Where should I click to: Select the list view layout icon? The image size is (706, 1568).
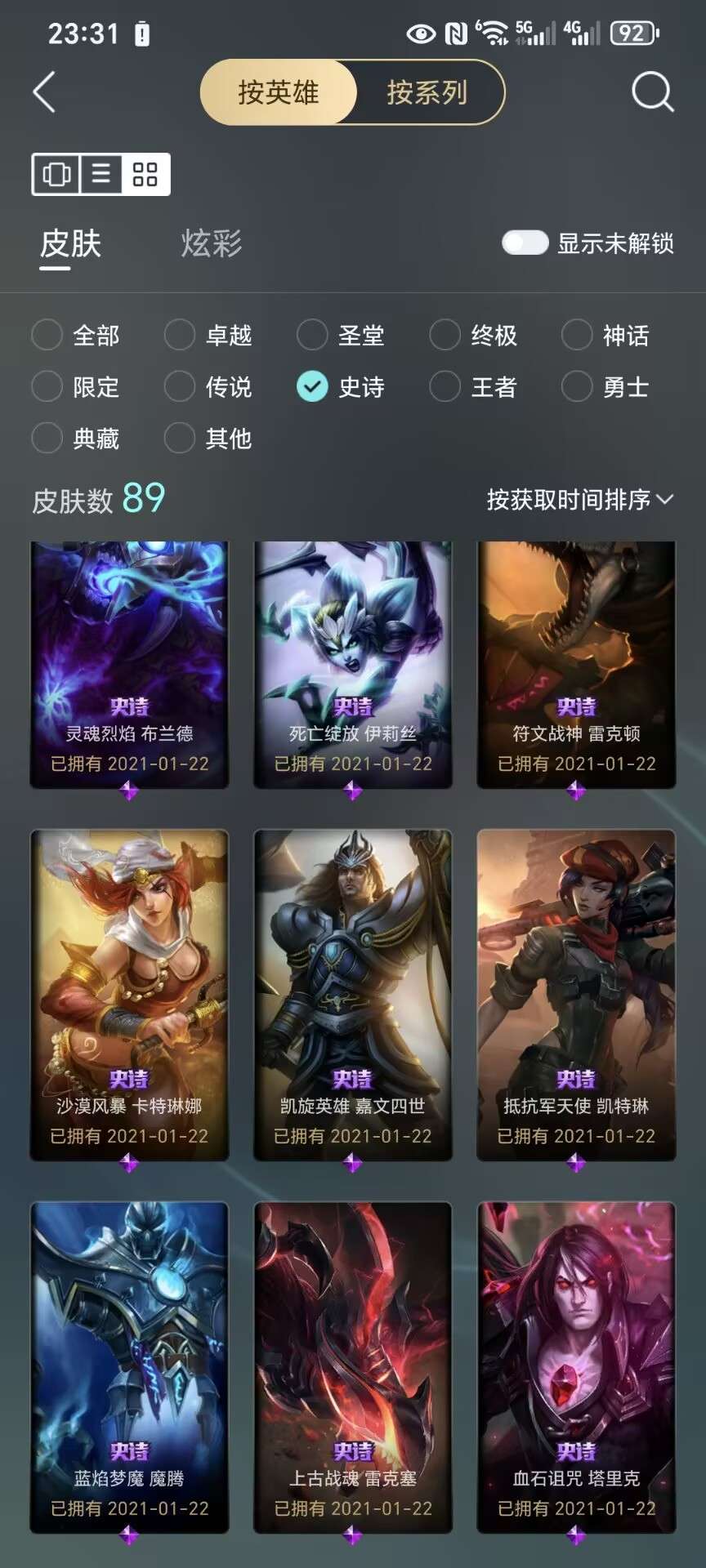tap(101, 174)
